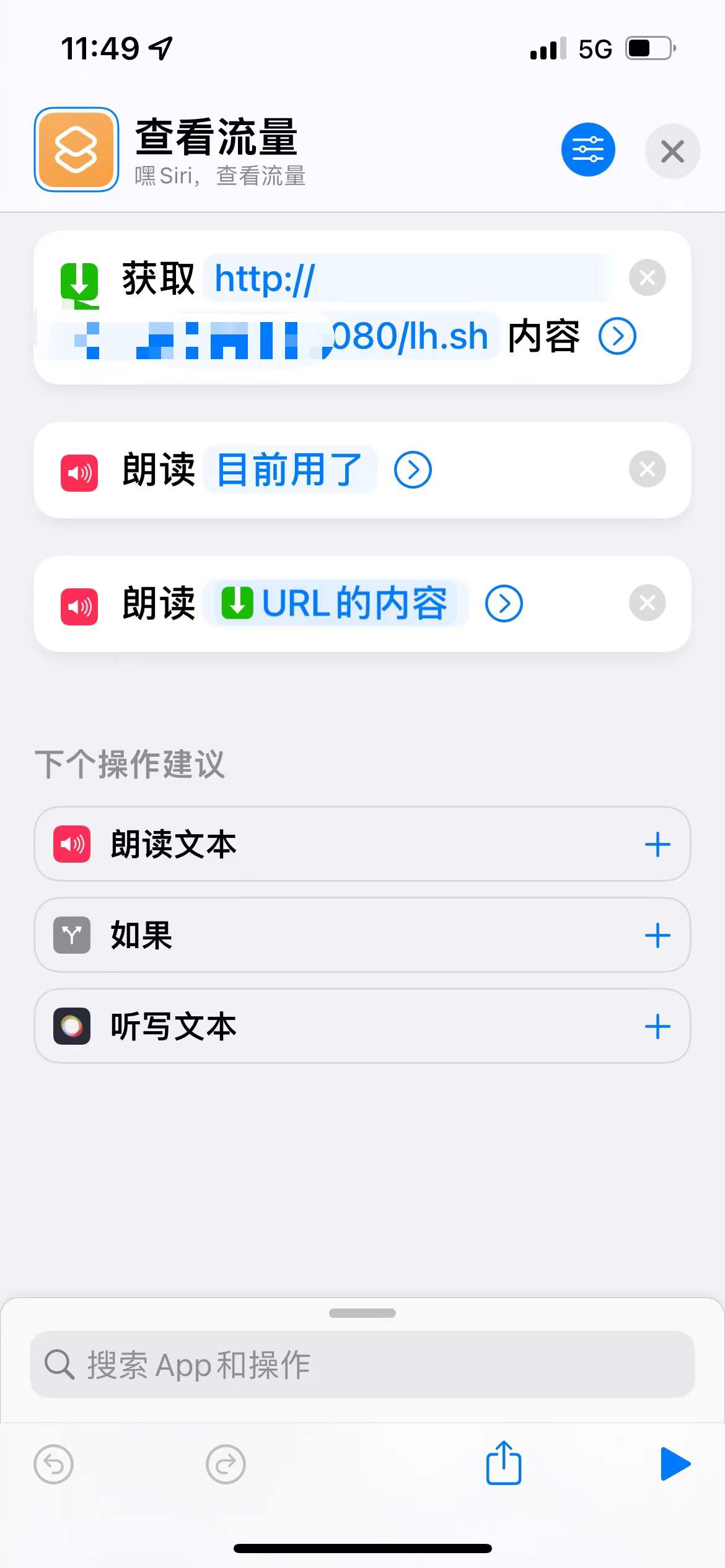
Task: Add the 如果 action with its plus button
Action: [658, 935]
